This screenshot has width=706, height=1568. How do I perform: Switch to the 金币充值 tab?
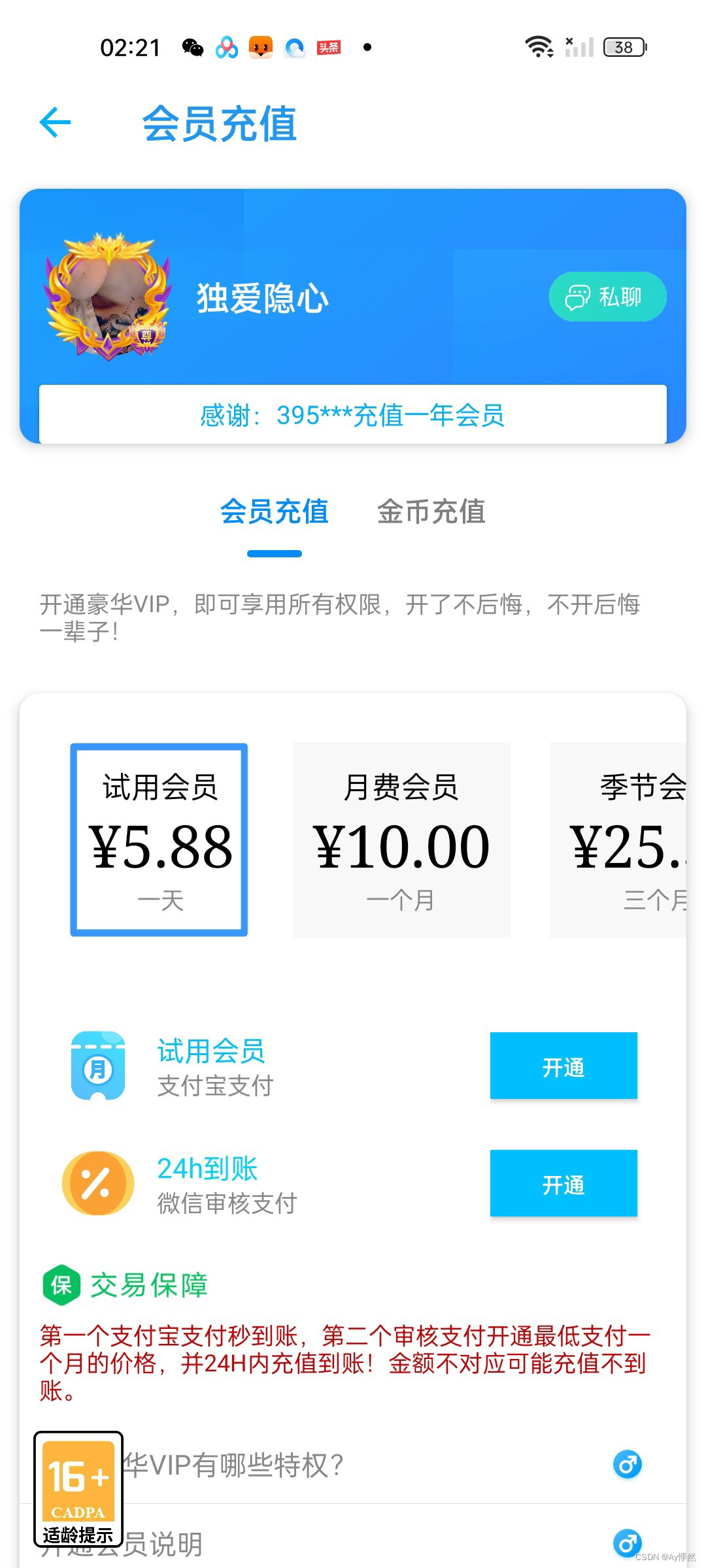[x=431, y=512]
